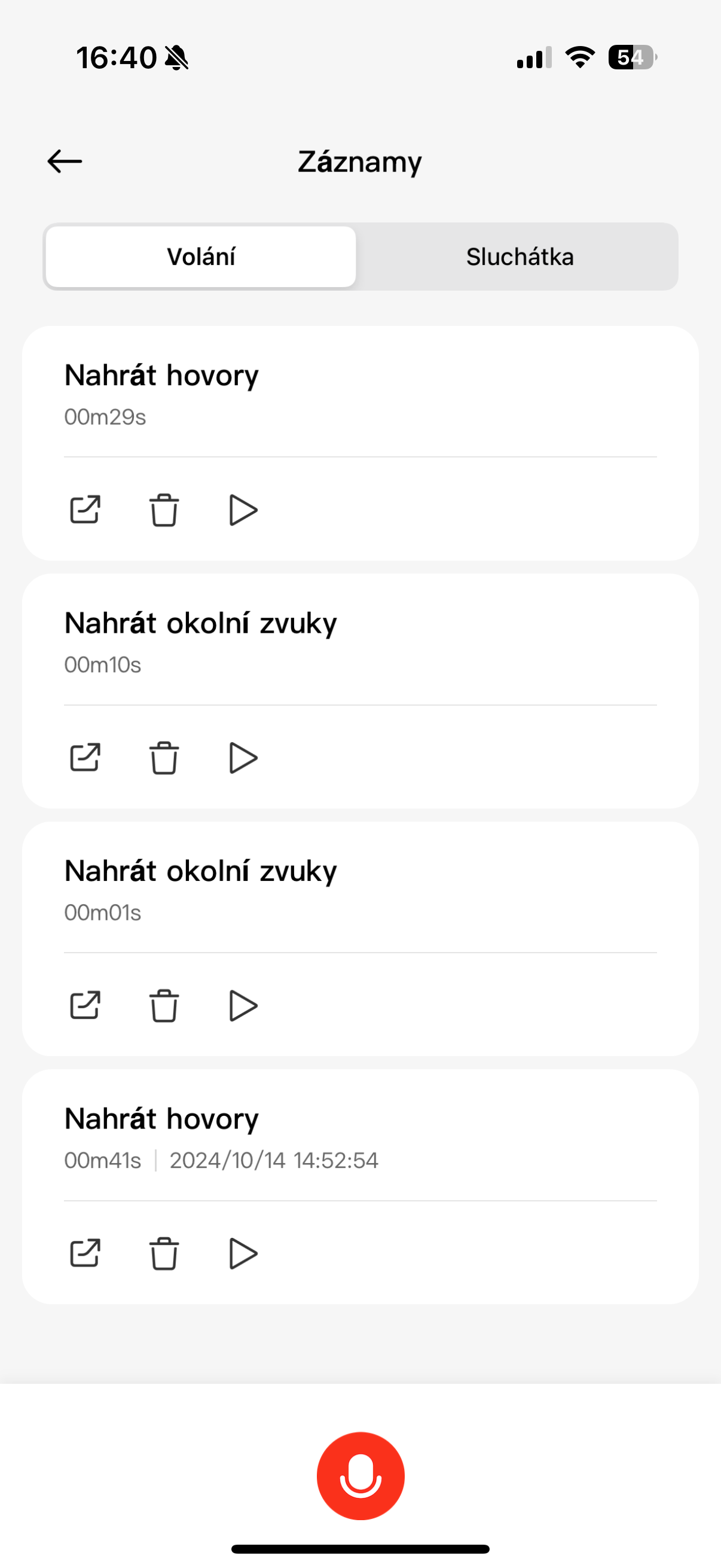Switch to the Volání tab
This screenshot has height=1568, width=721.
coord(201,257)
